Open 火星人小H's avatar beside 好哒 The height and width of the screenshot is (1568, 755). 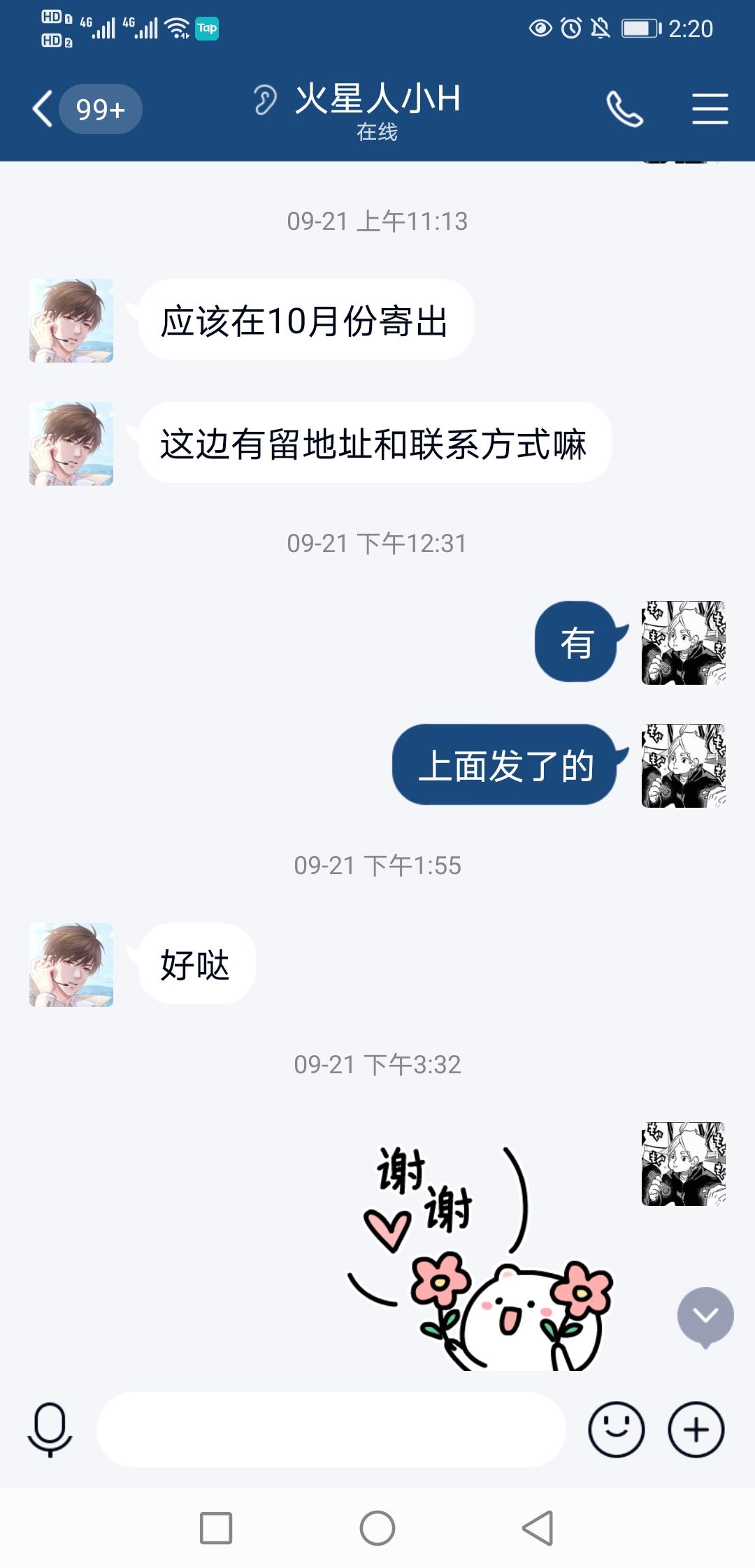click(71, 965)
